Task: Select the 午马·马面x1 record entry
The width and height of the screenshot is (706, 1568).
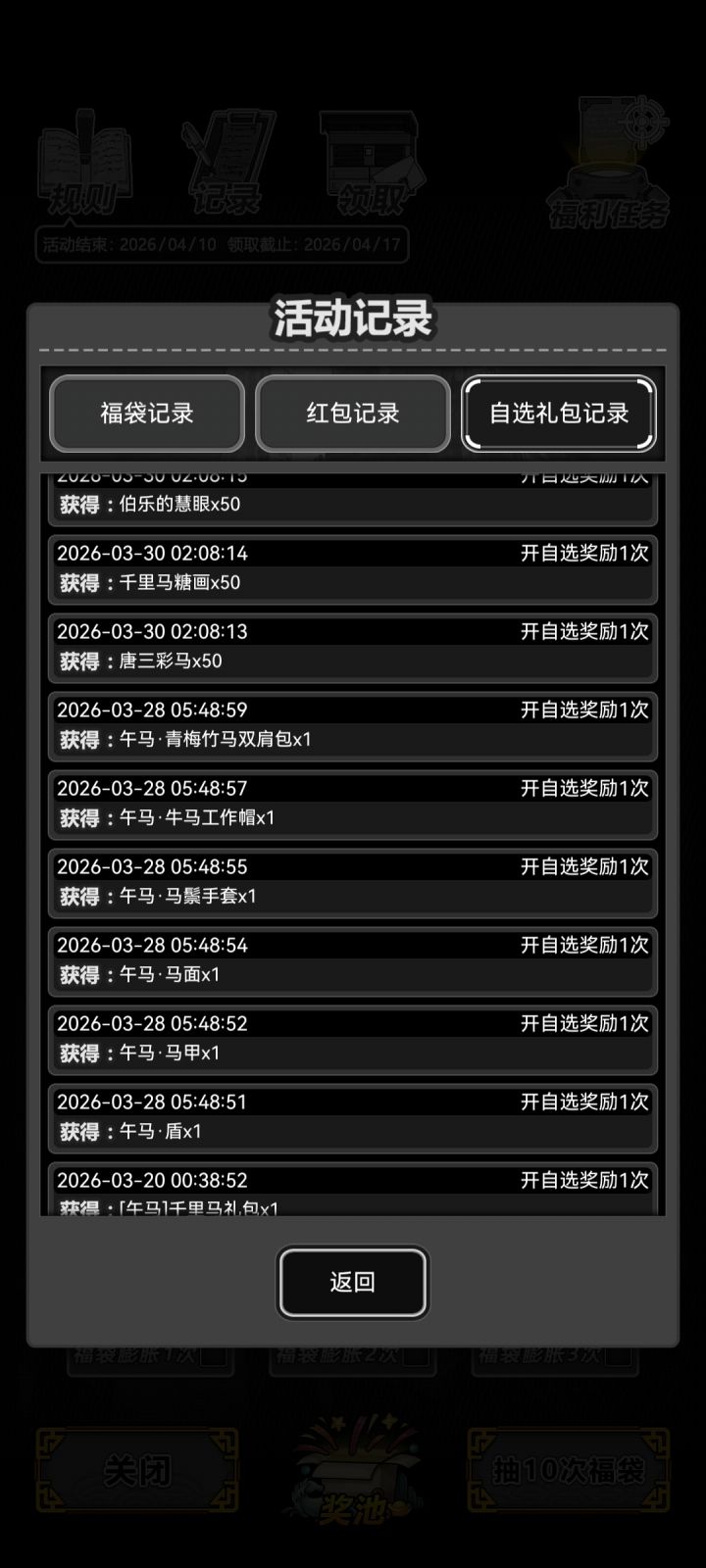Action: (353, 960)
